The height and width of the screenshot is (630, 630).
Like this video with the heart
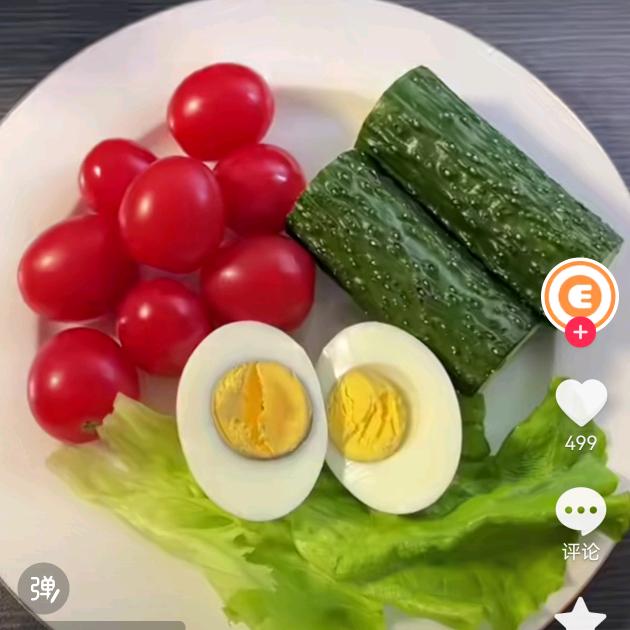pos(581,402)
